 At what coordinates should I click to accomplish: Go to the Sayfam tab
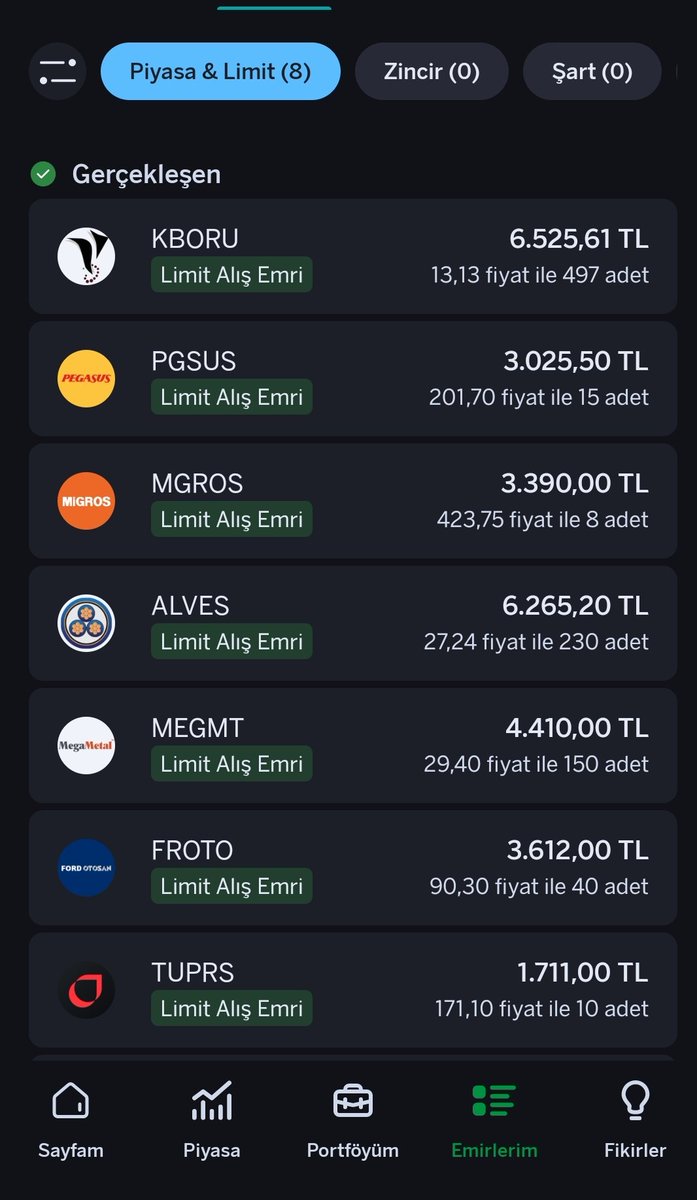[71, 1120]
